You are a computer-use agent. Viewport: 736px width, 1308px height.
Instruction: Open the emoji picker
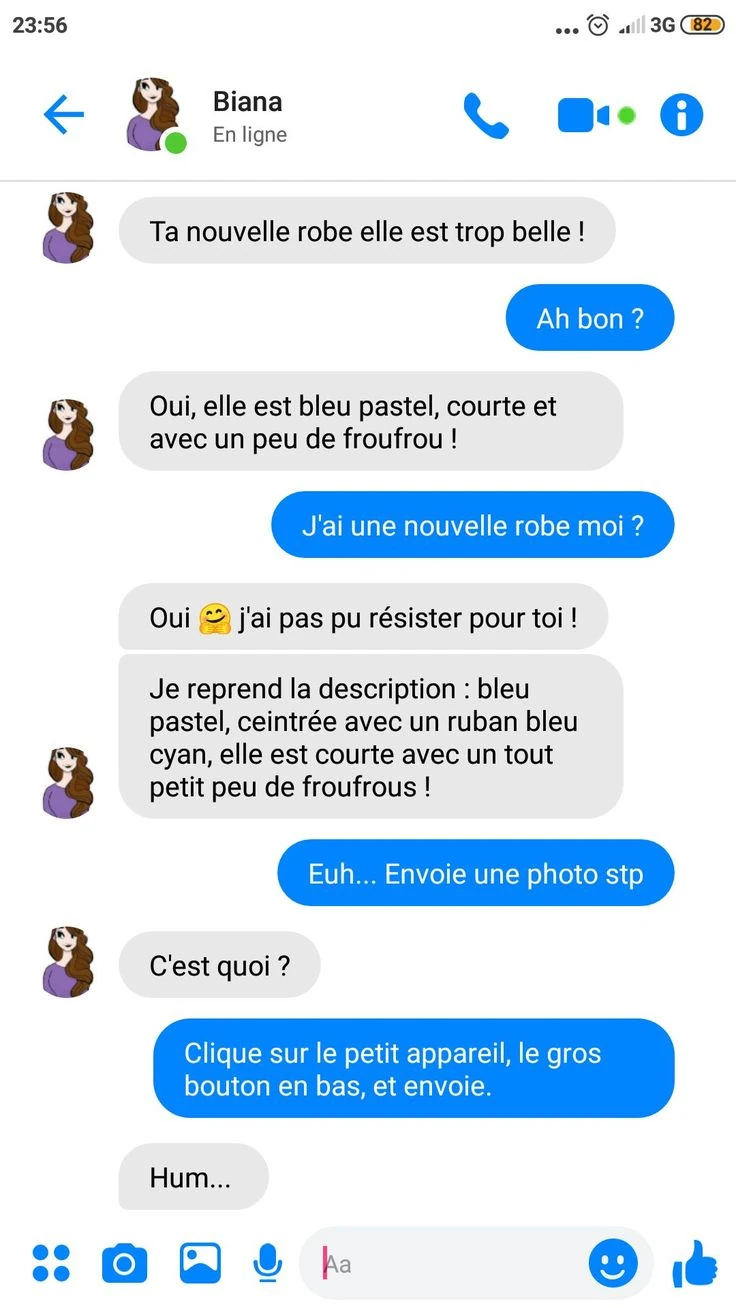(613, 1264)
